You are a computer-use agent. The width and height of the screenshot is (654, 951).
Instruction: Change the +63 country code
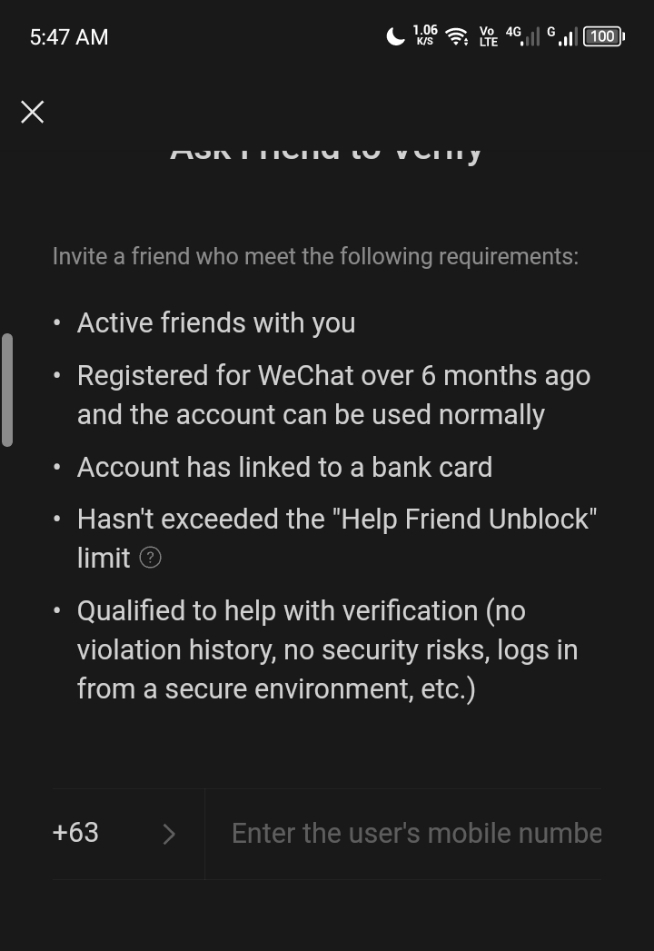pos(114,833)
